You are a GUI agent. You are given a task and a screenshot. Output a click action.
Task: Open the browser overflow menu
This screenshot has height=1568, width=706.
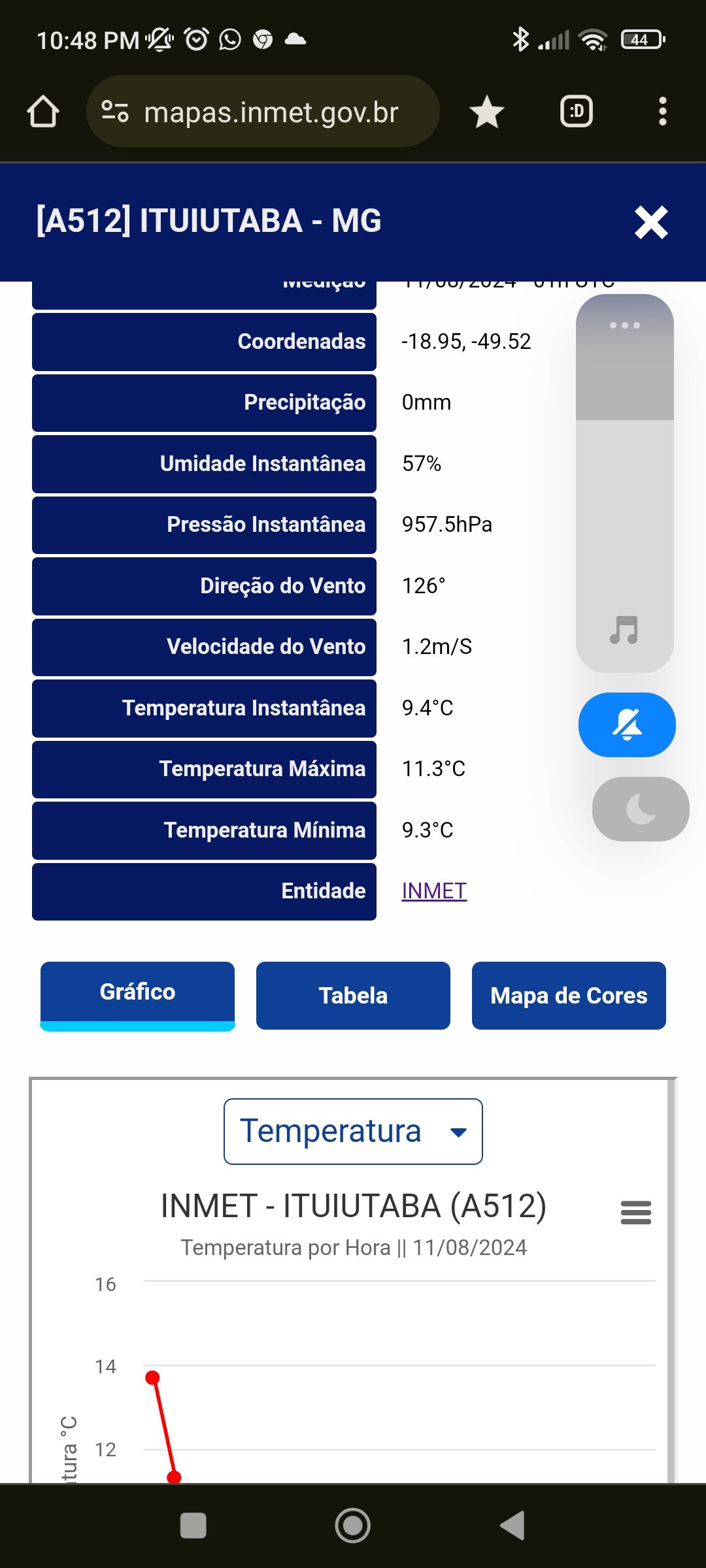(x=663, y=112)
